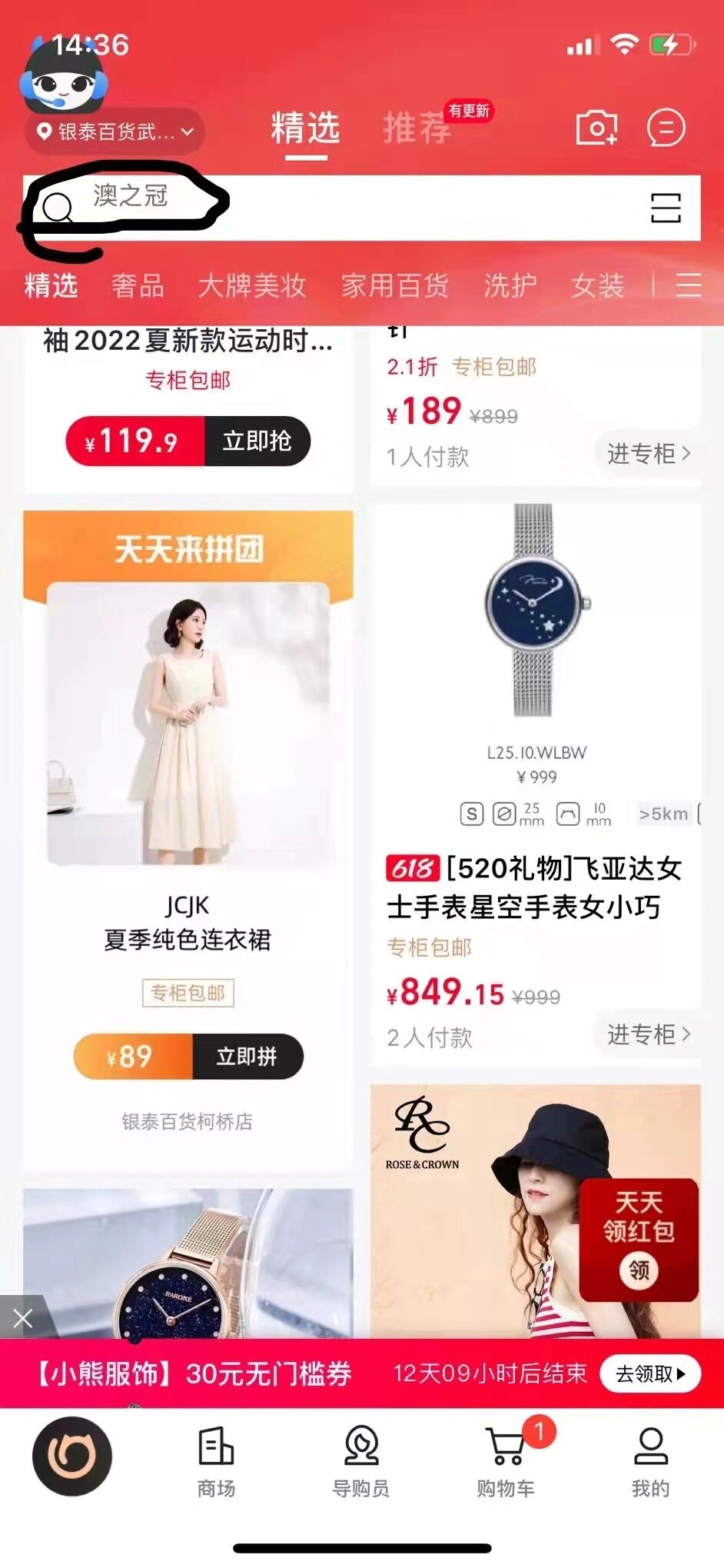
Task: Switch to the 推荐 tab
Action: pos(419,130)
